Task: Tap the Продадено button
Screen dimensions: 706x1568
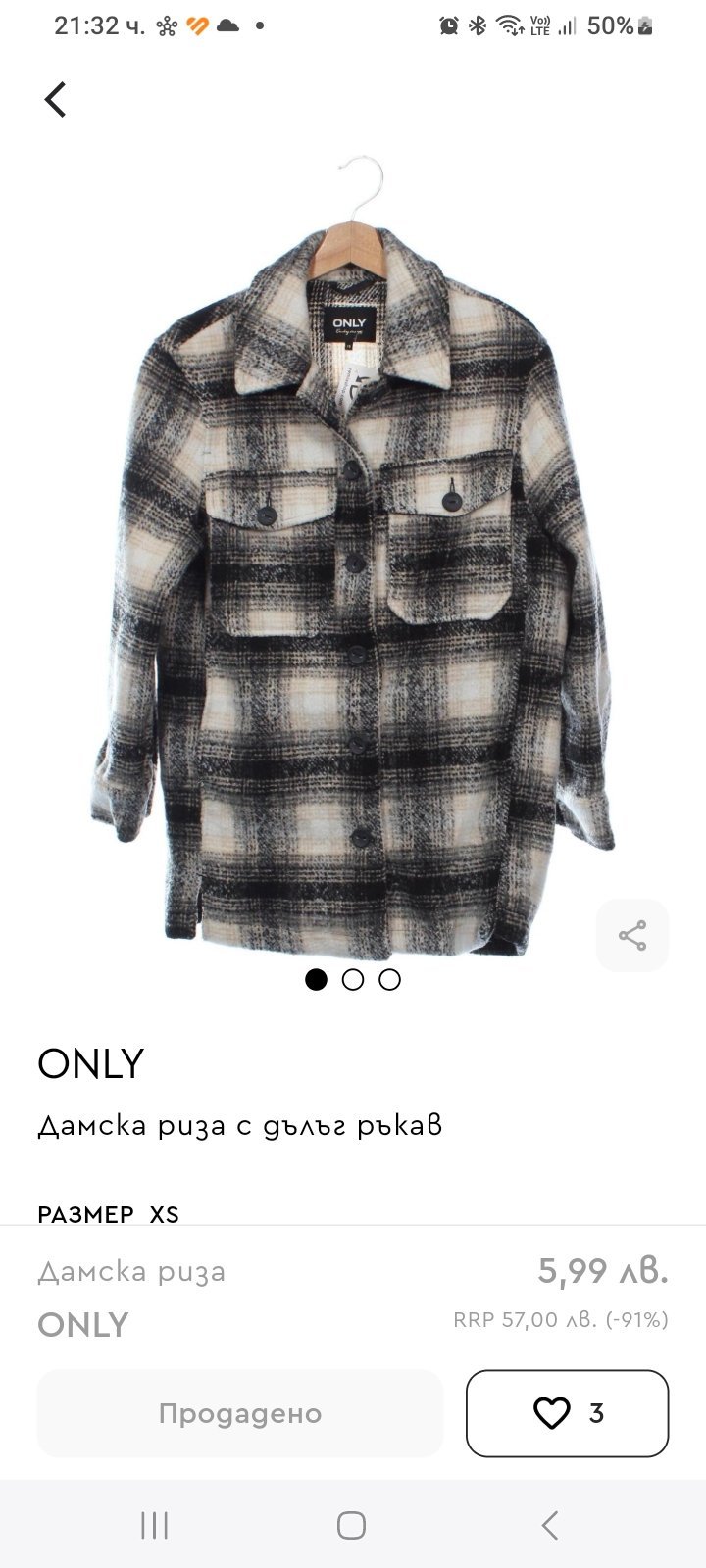Action: tap(240, 1413)
